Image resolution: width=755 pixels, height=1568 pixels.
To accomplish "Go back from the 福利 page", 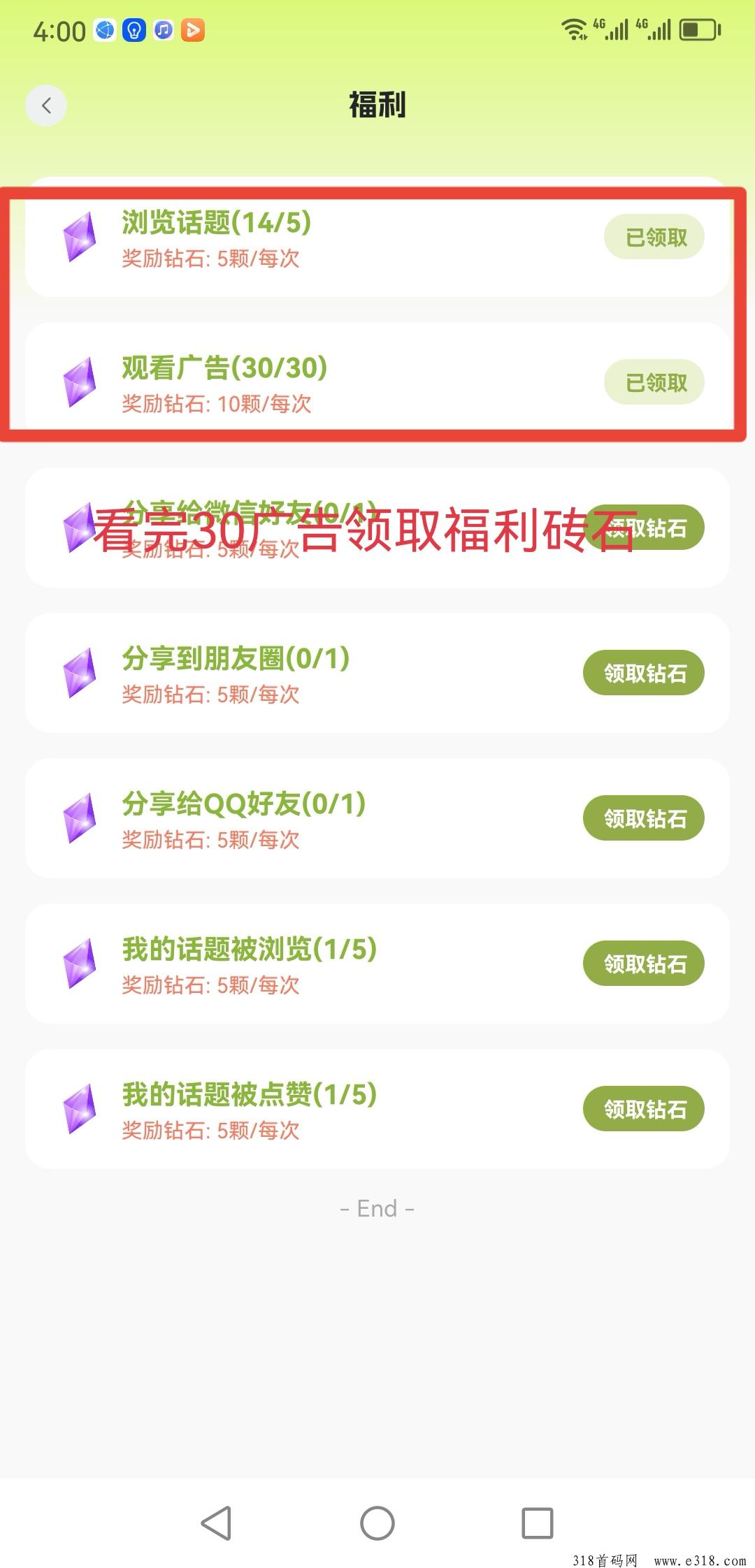I will 46,106.
